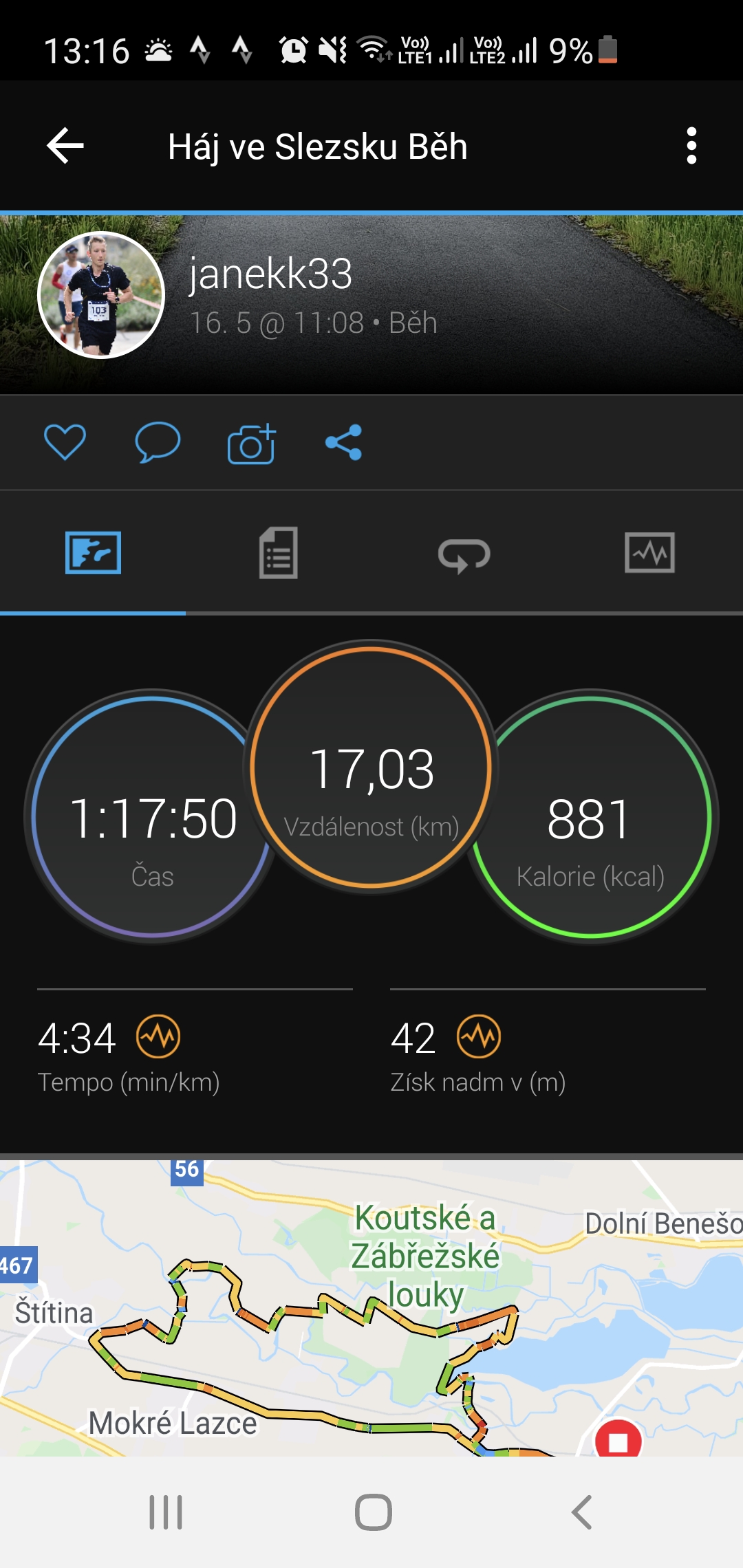Add a photo with the camera icon
This screenshot has height=1568, width=743.
point(251,444)
